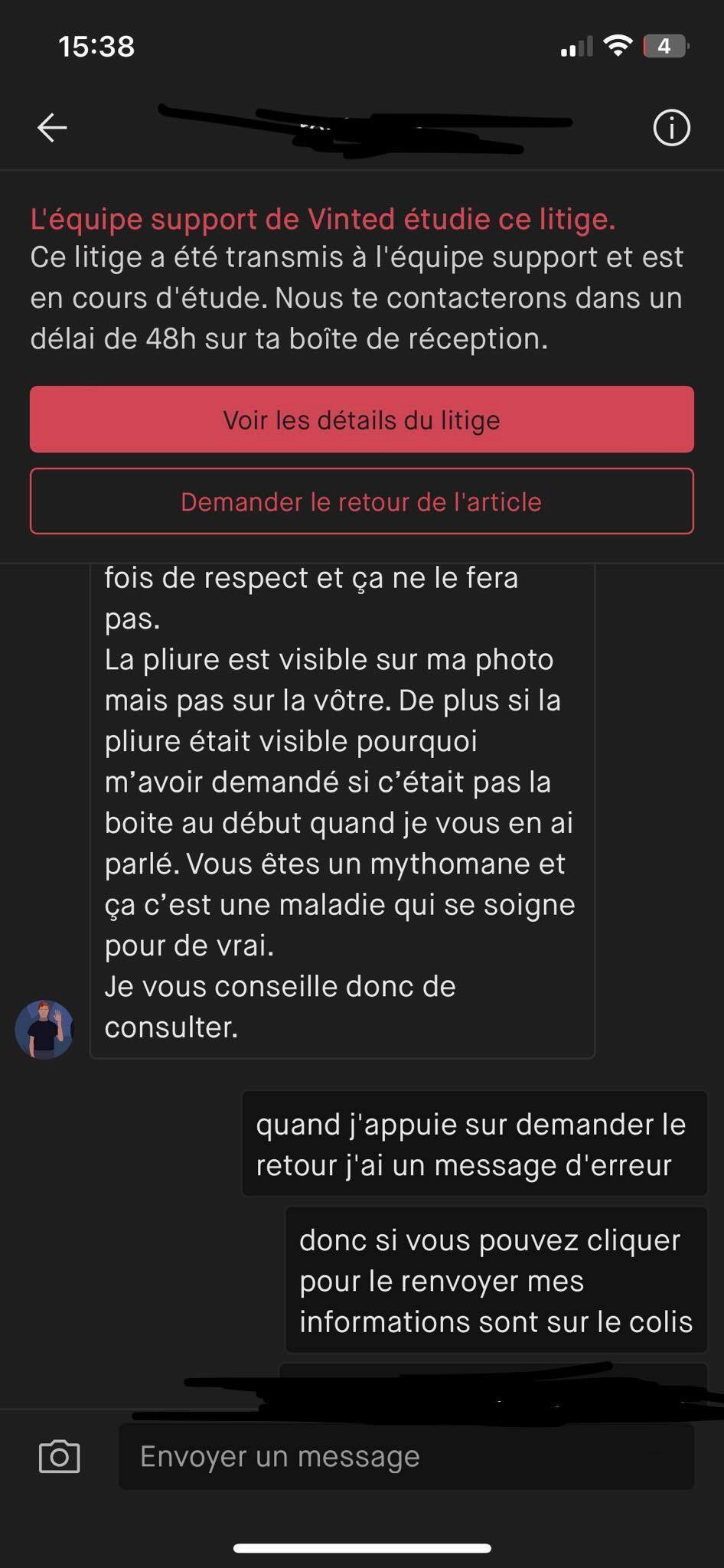Open the sender's profile avatar
Screen dimensions: 724x1568
(x=44, y=1029)
